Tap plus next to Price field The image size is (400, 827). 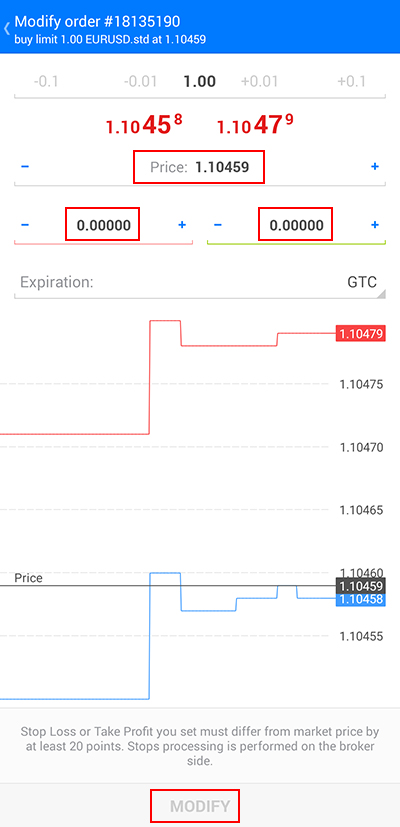click(375, 167)
